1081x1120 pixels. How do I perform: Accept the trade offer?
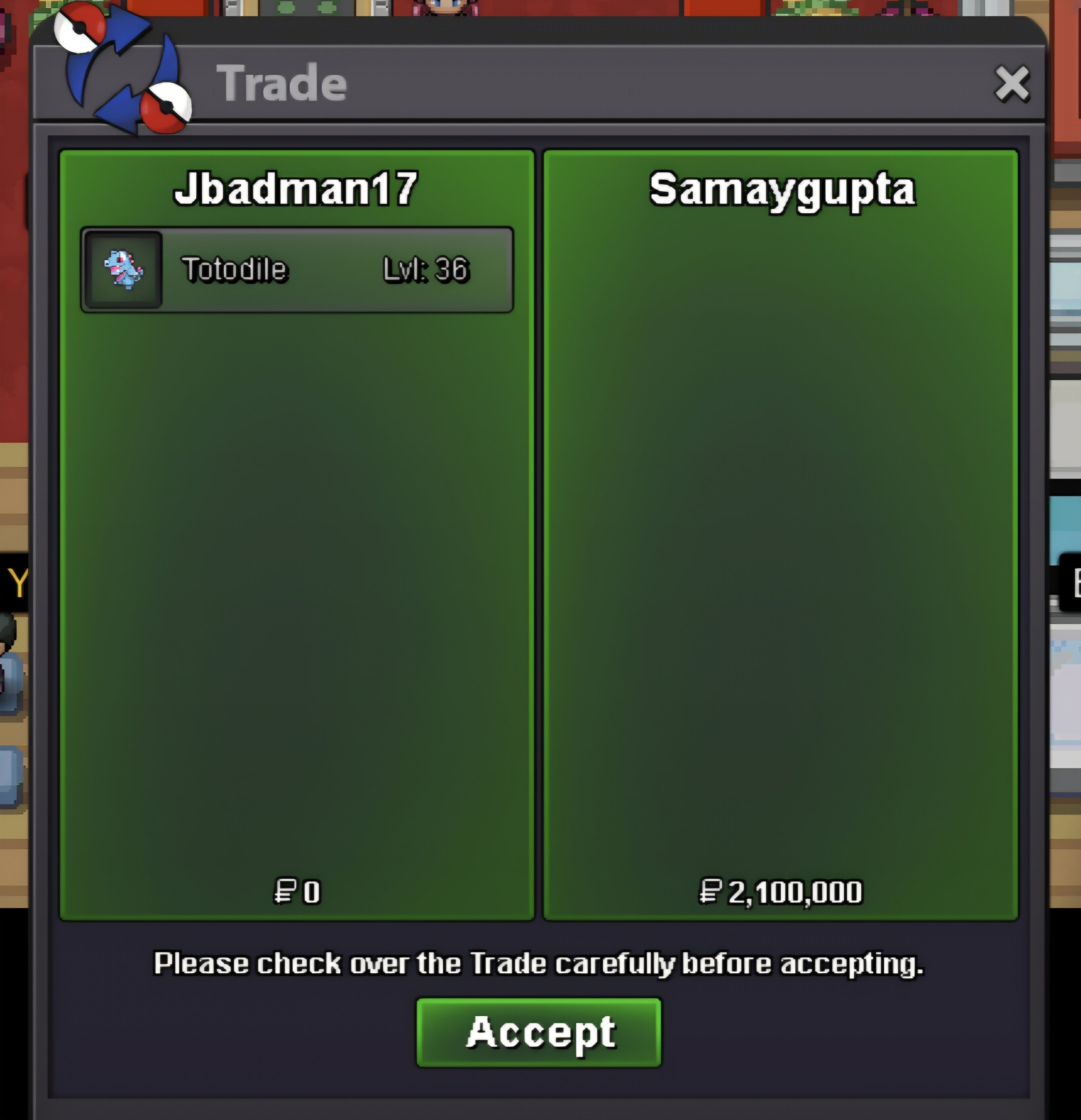click(x=539, y=1033)
